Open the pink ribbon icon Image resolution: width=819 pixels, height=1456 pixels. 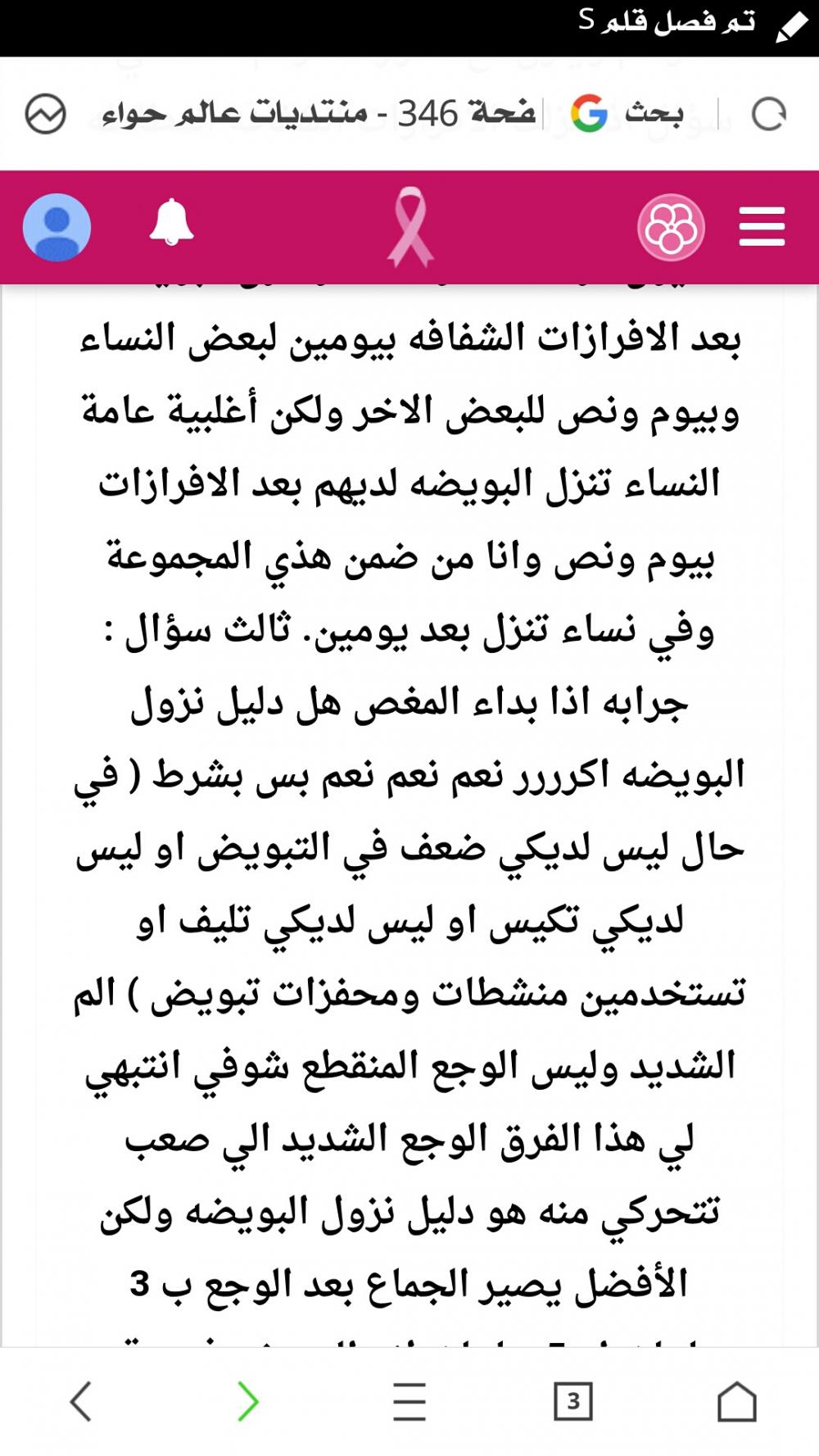[x=410, y=227]
